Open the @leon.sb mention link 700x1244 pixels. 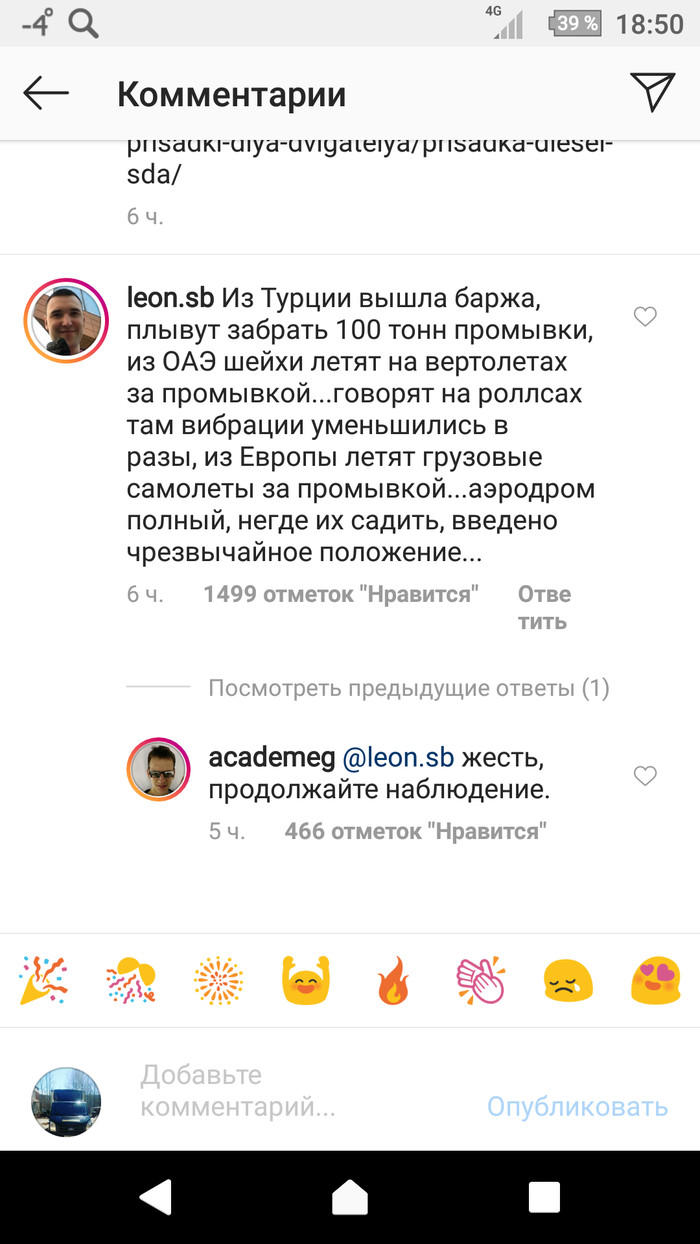398,758
